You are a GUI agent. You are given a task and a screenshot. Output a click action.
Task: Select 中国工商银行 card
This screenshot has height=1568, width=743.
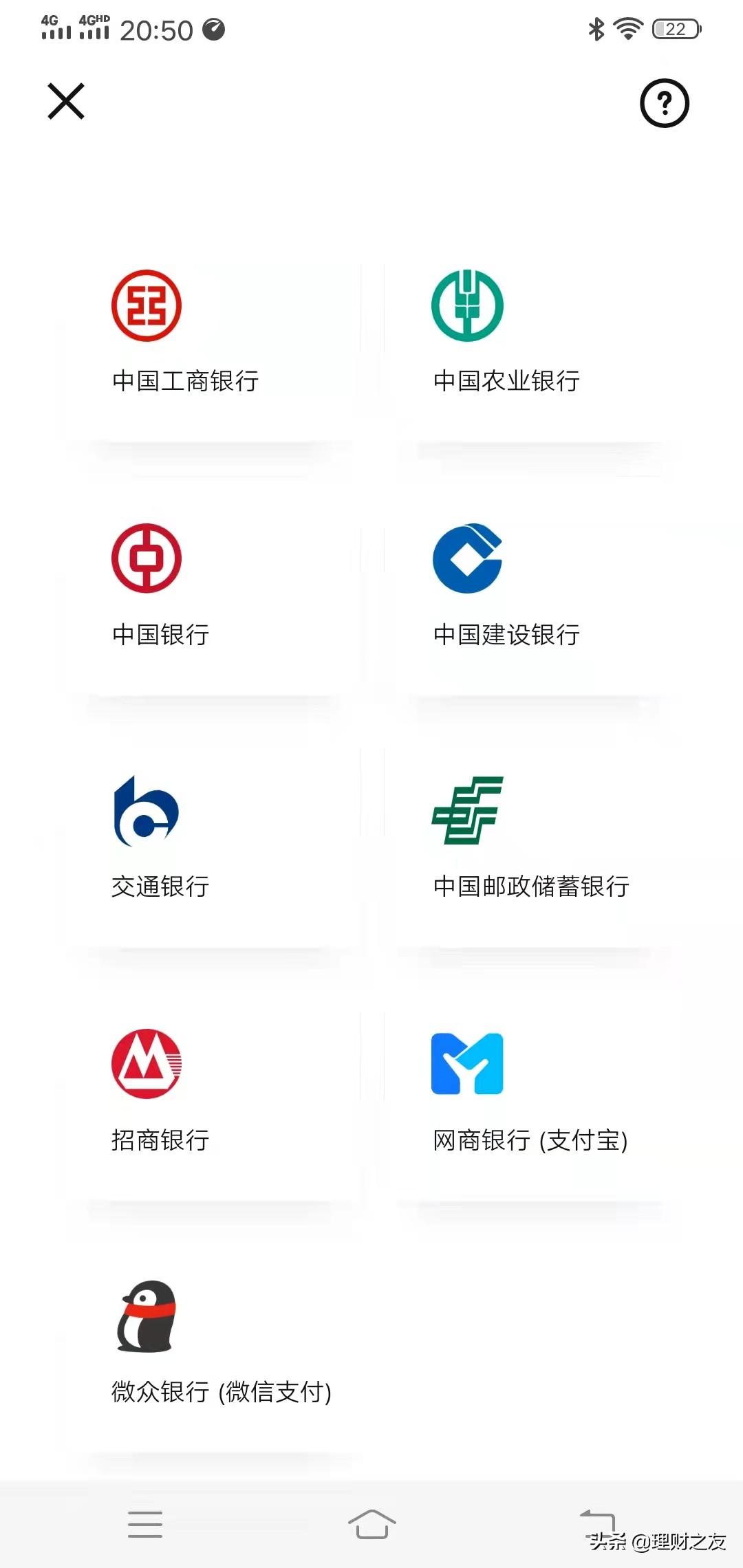pos(206,344)
